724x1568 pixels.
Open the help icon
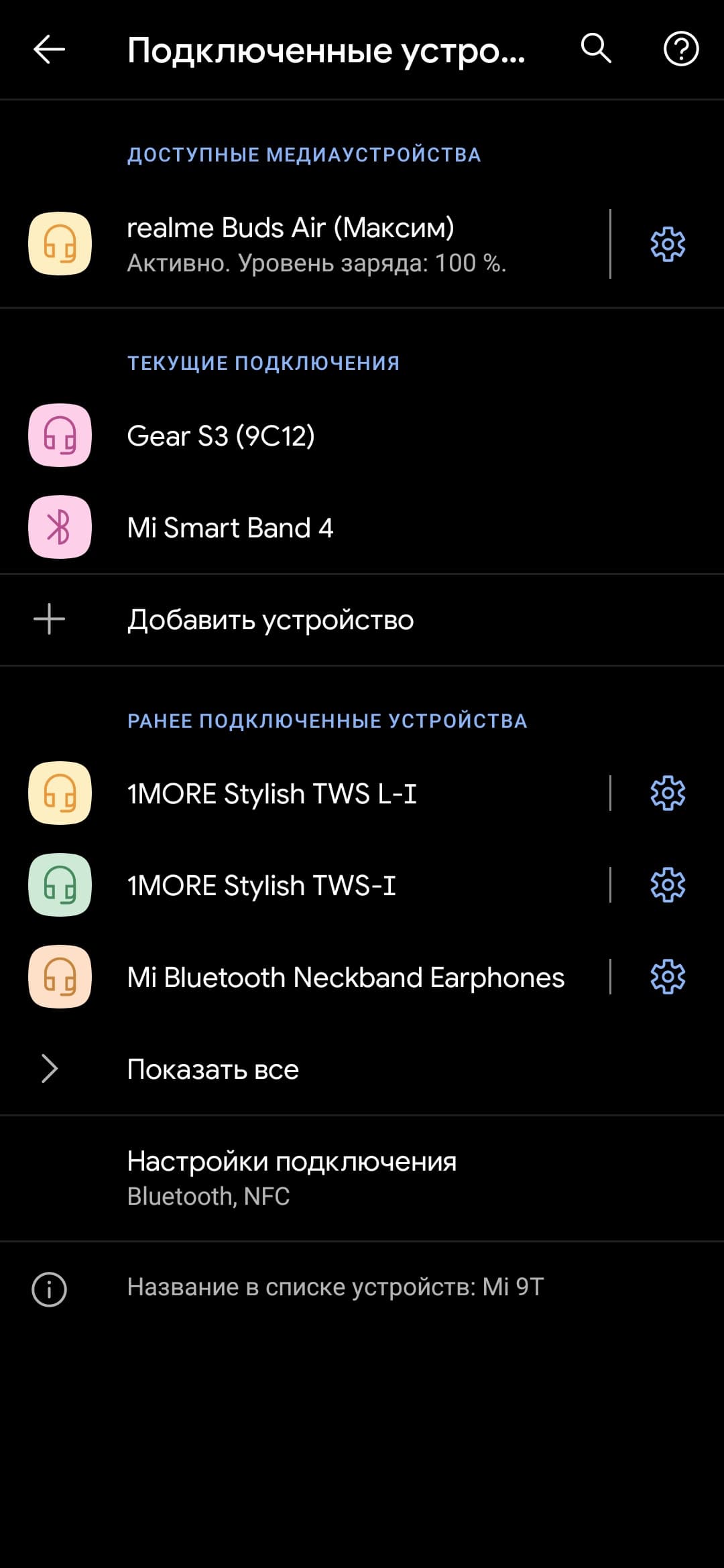pyautogui.click(x=680, y=49)
